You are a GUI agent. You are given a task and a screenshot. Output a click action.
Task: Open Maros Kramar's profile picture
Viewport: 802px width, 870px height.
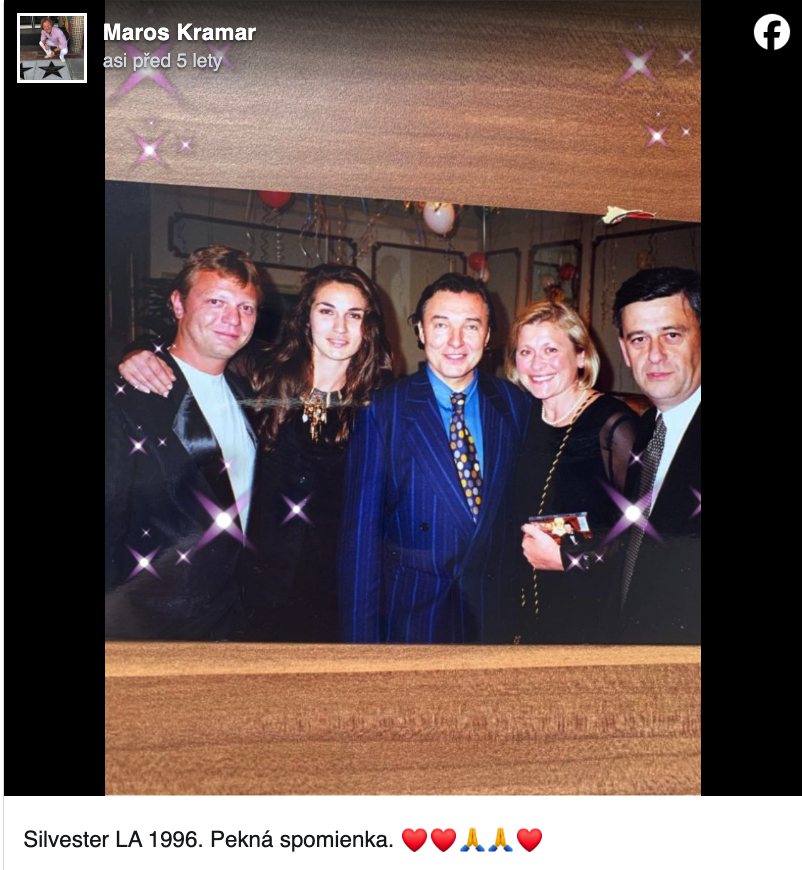52,47
